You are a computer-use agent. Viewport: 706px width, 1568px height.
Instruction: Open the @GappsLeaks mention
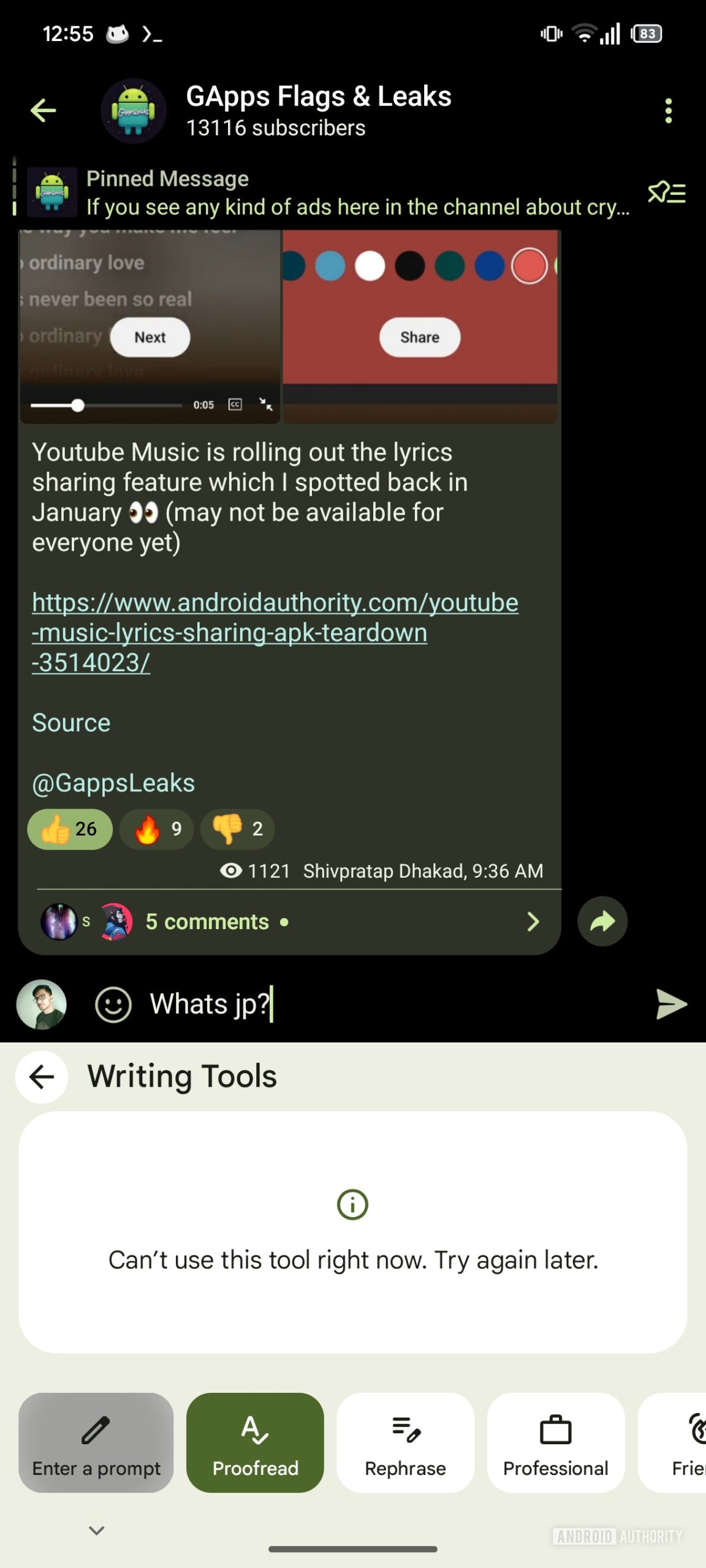[113, 783]
